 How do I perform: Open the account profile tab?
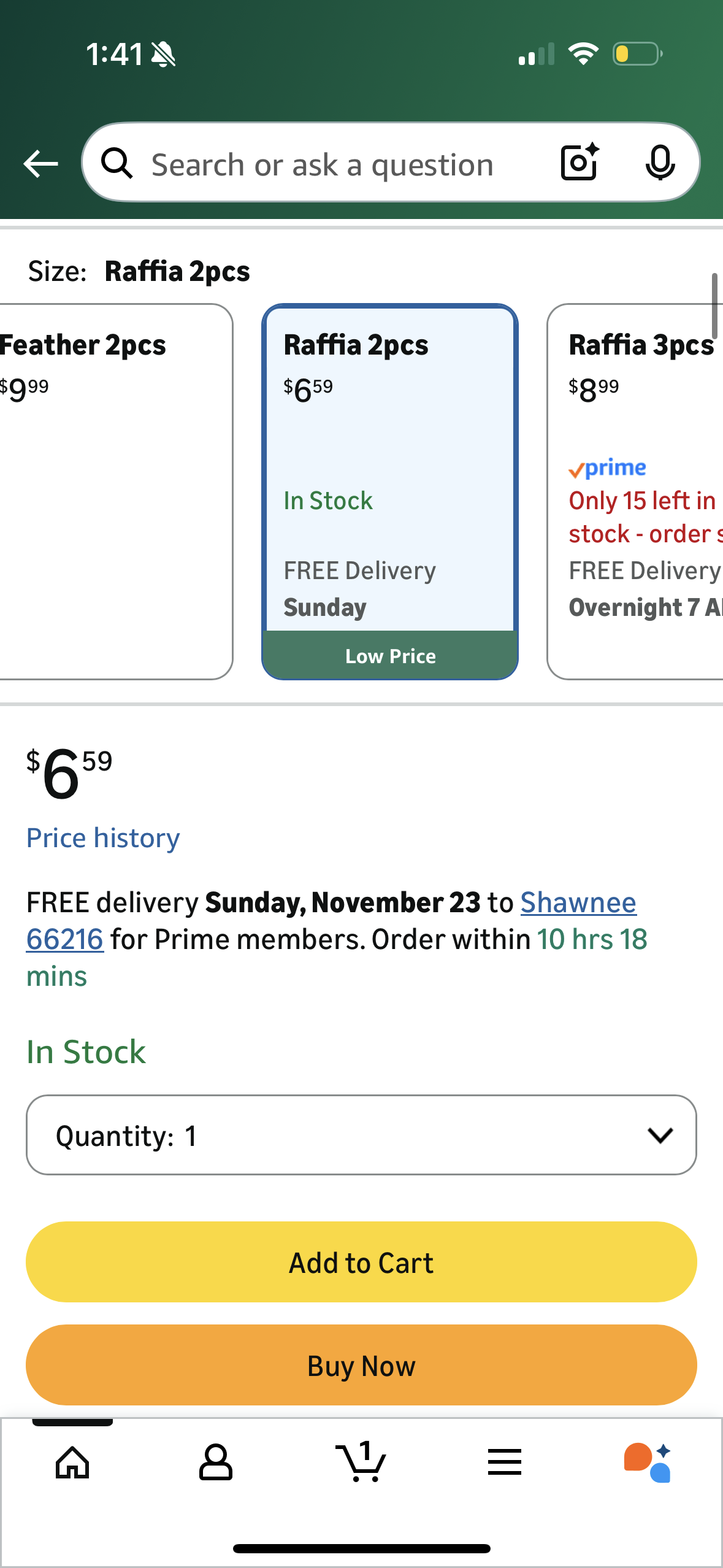pos(216,1462)
